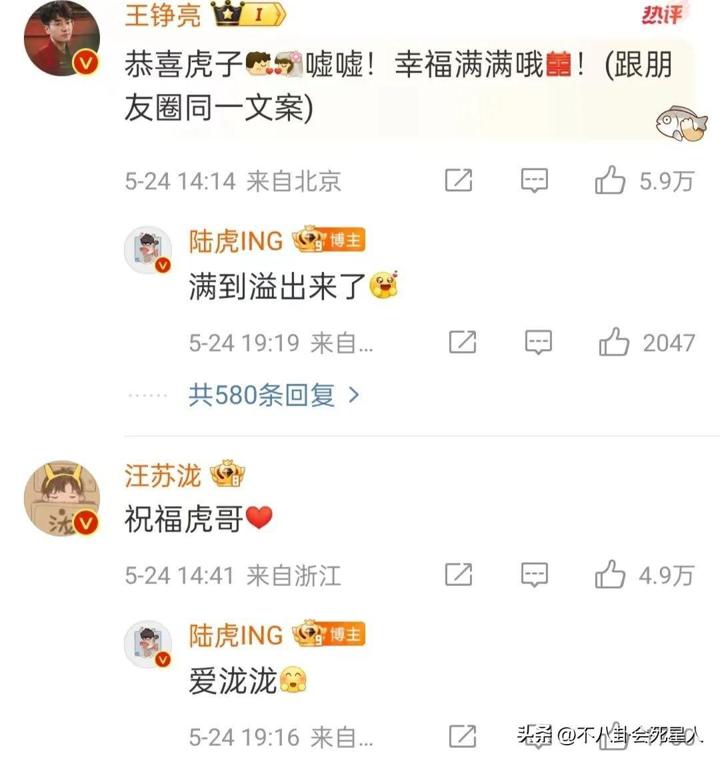Open 王铮亮's profile avatar
Screen dimensions: 720x760
60,38
